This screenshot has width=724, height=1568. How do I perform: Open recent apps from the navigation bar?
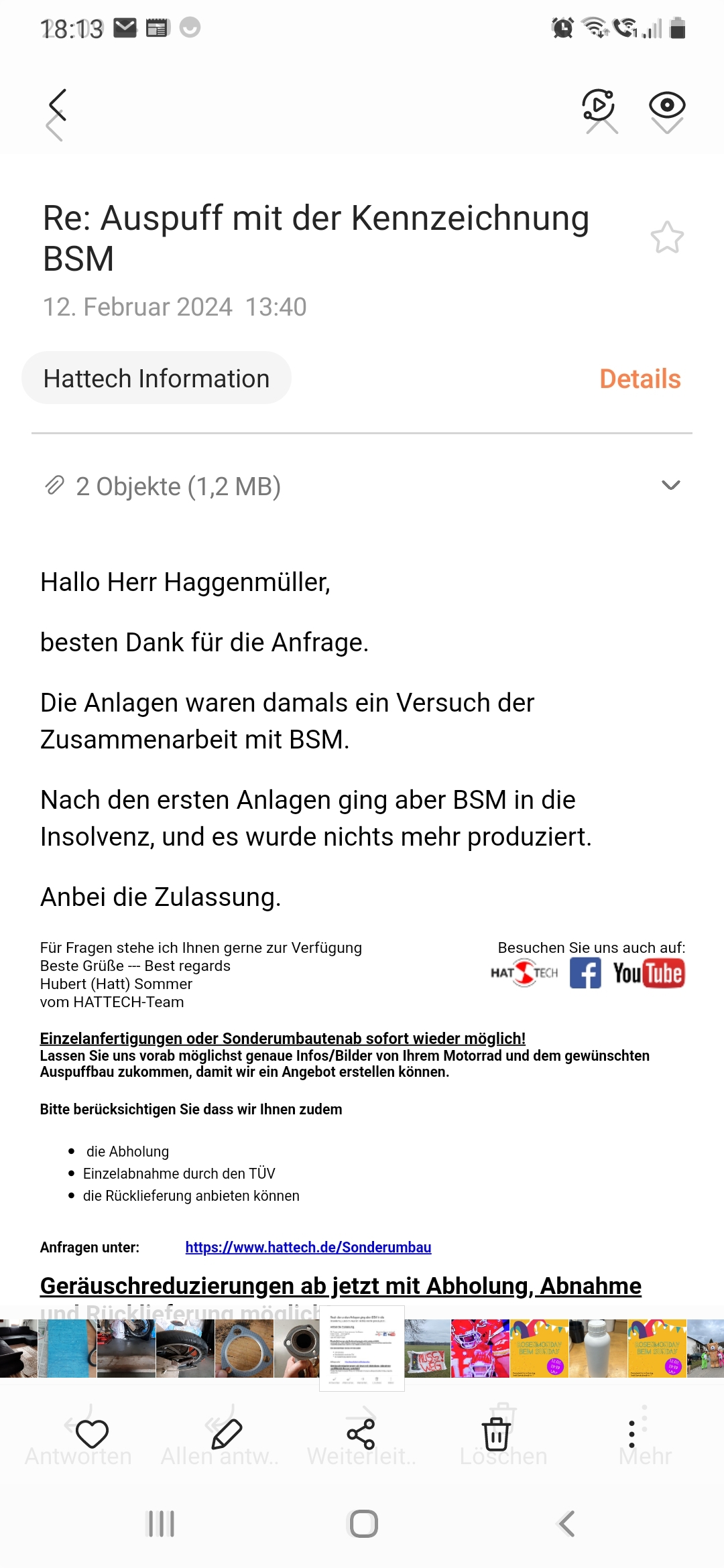coord(161,1524)
